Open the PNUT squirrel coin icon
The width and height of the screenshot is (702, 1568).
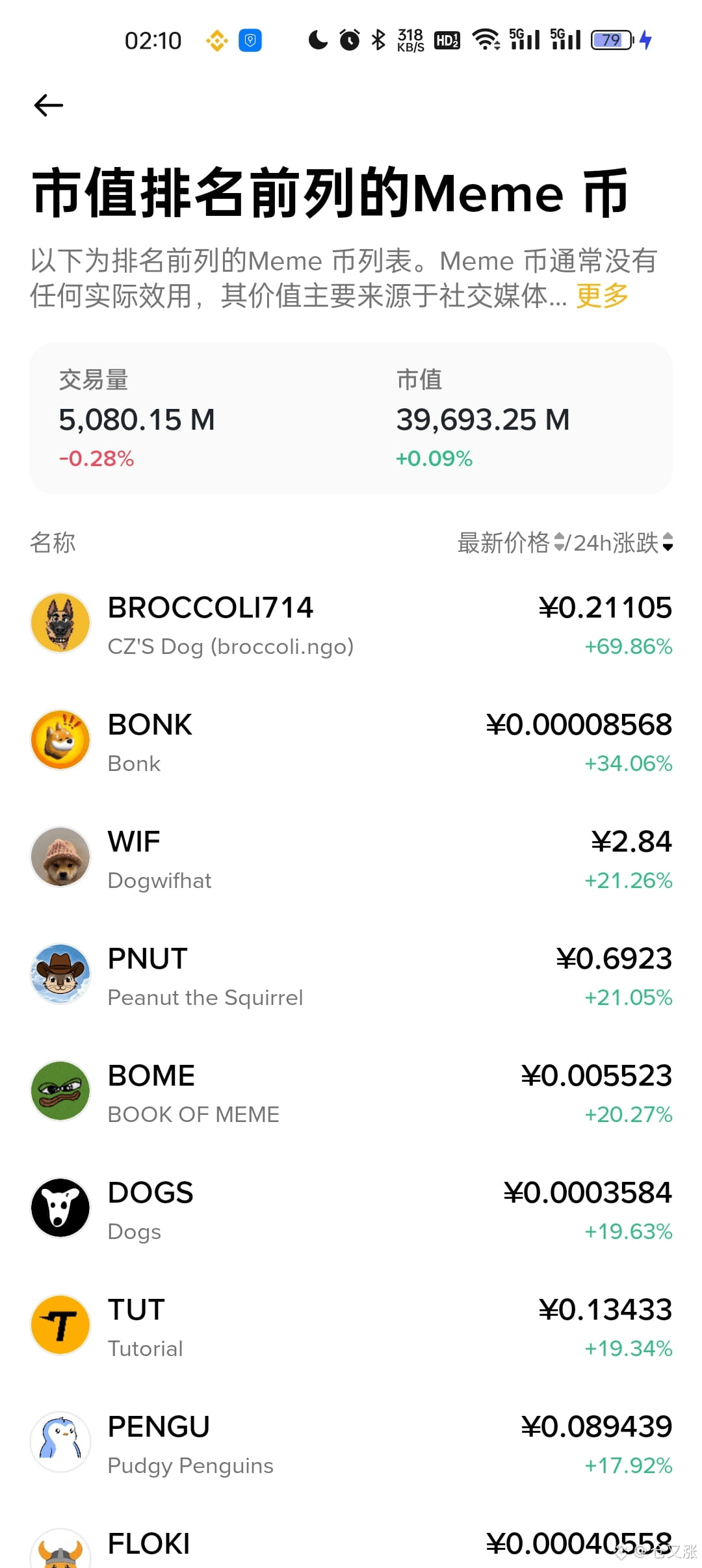point(60,973)
